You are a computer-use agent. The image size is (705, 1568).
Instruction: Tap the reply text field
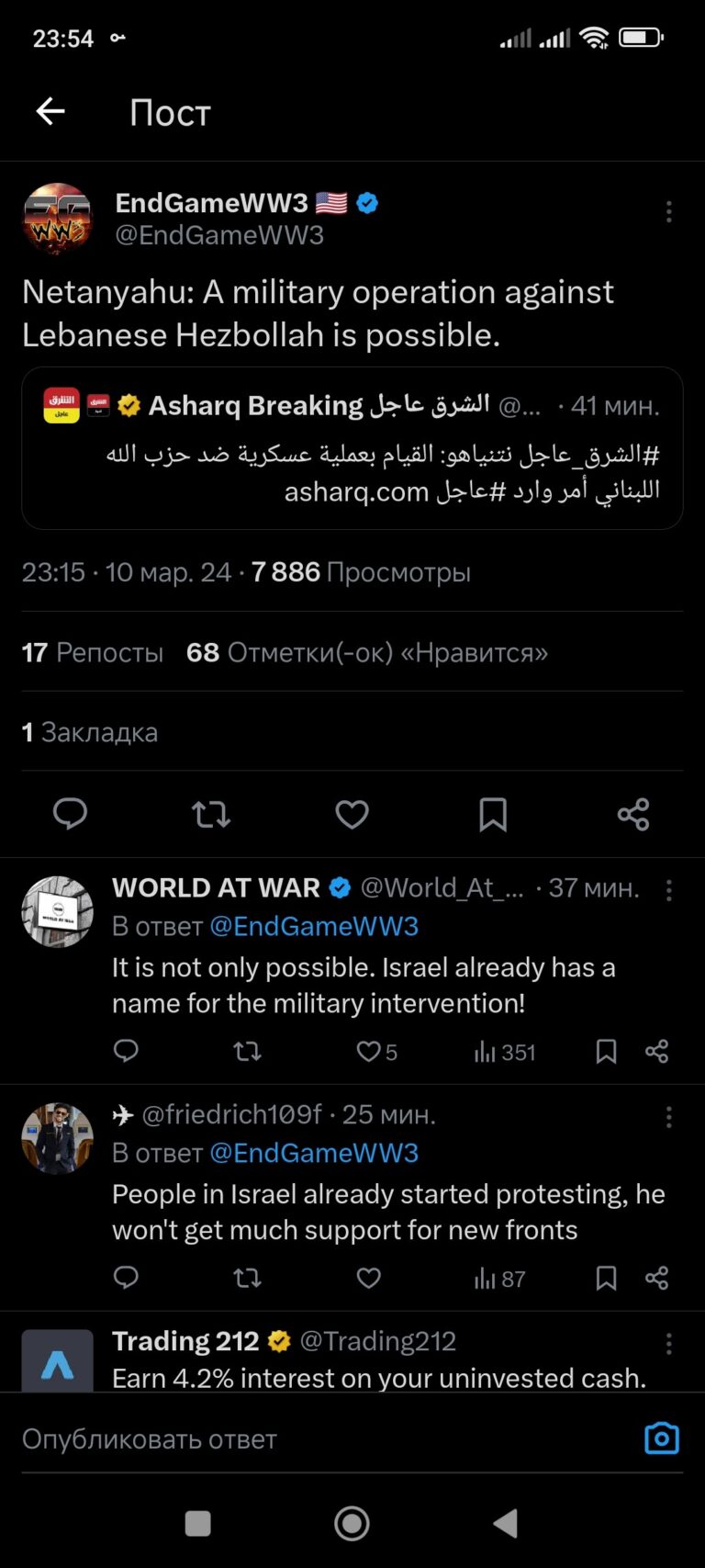[x=321, y=1438]
